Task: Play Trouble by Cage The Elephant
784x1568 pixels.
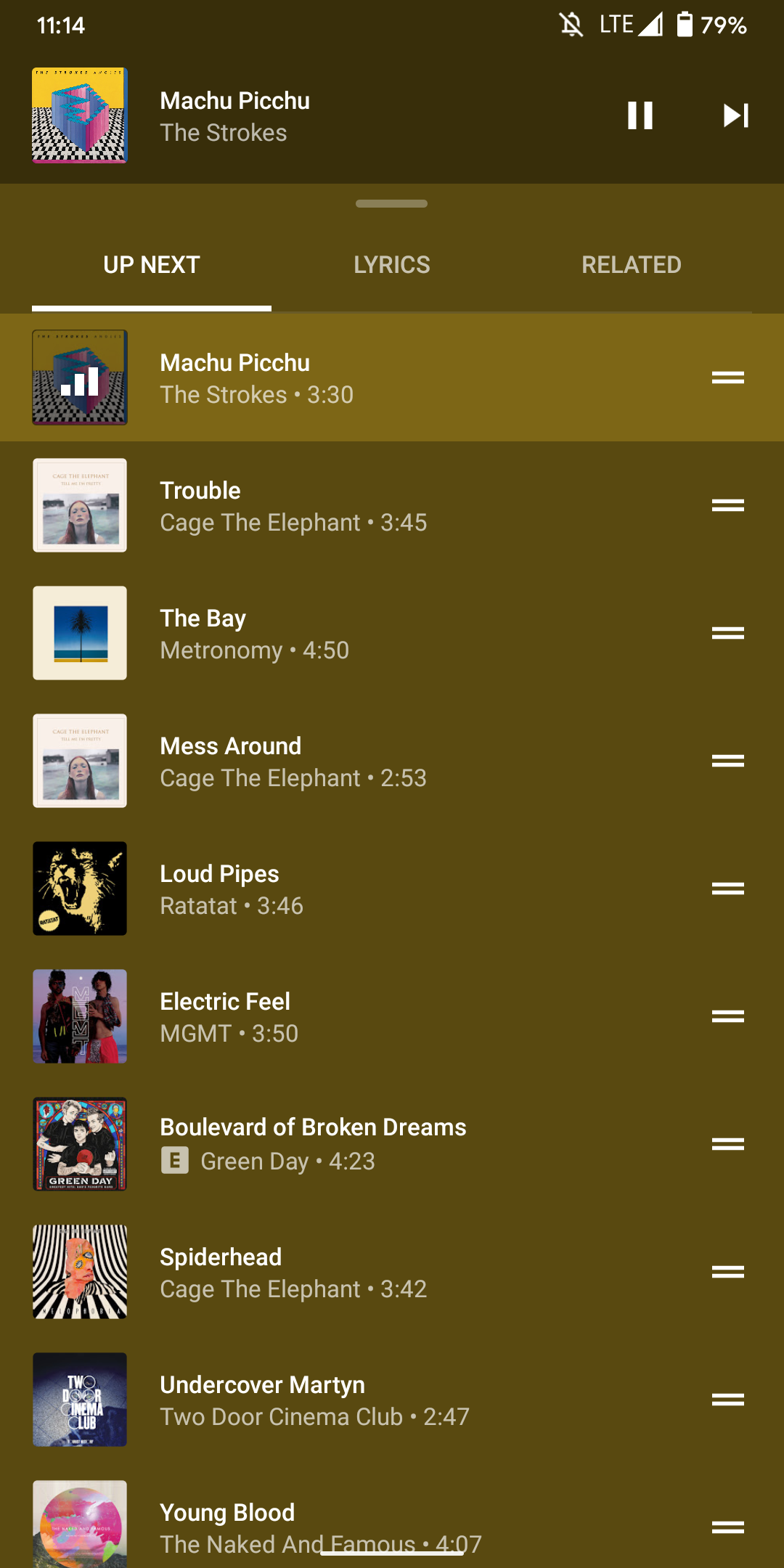Action: tap(363, 506)
